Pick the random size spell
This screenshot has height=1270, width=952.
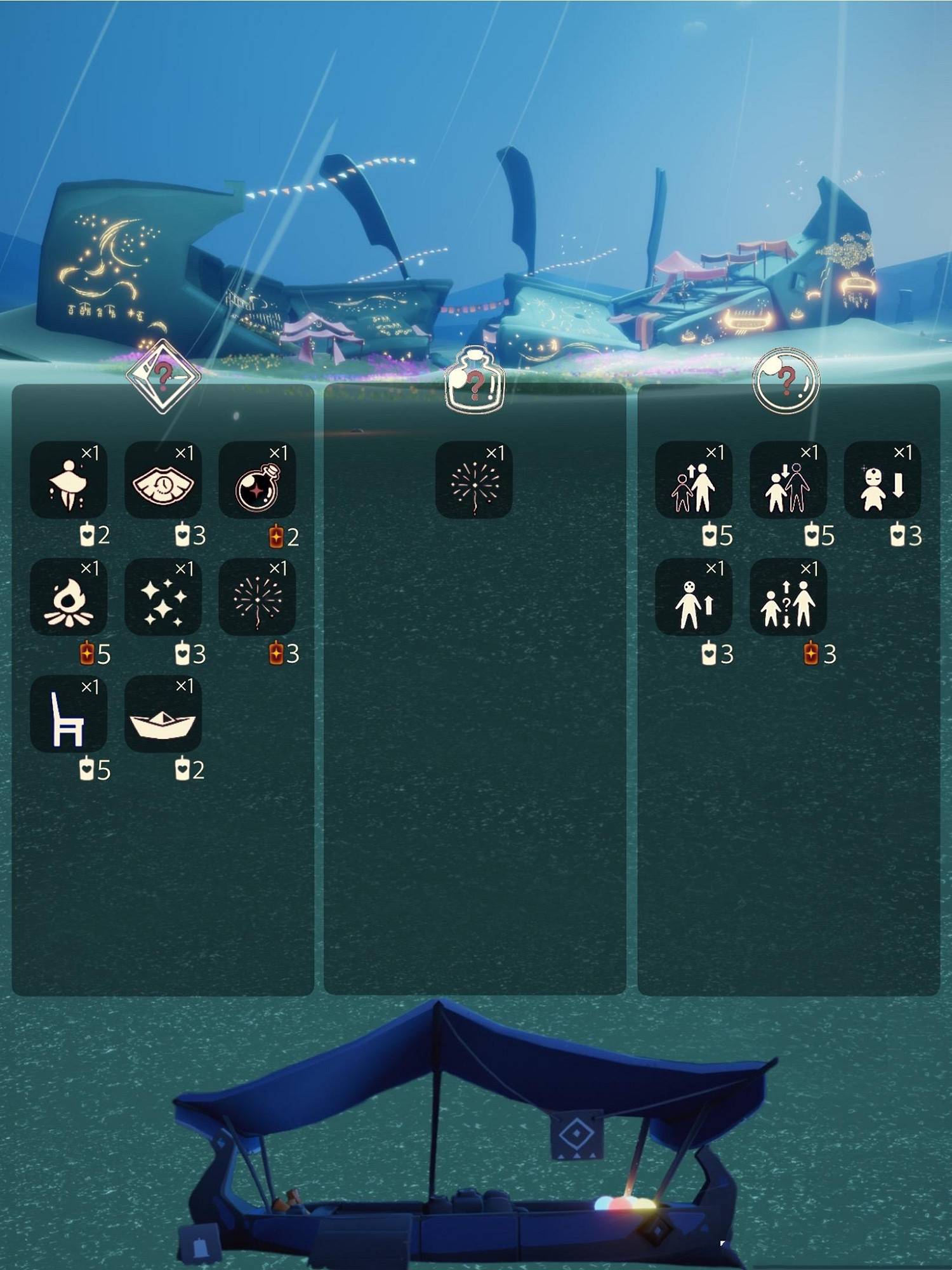(x=788, y=597)
